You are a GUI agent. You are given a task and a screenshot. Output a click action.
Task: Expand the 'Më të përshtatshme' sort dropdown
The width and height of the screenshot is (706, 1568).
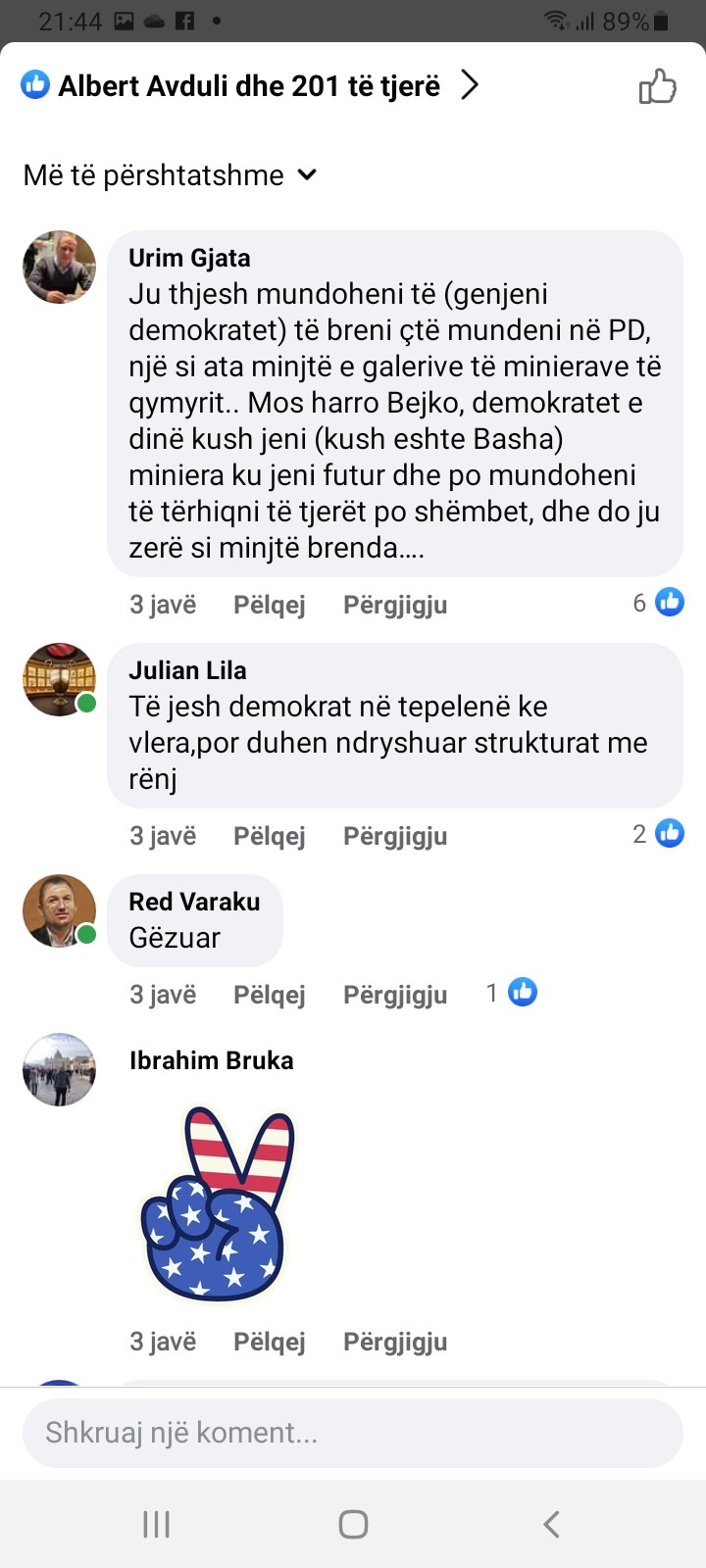[171, 175]
